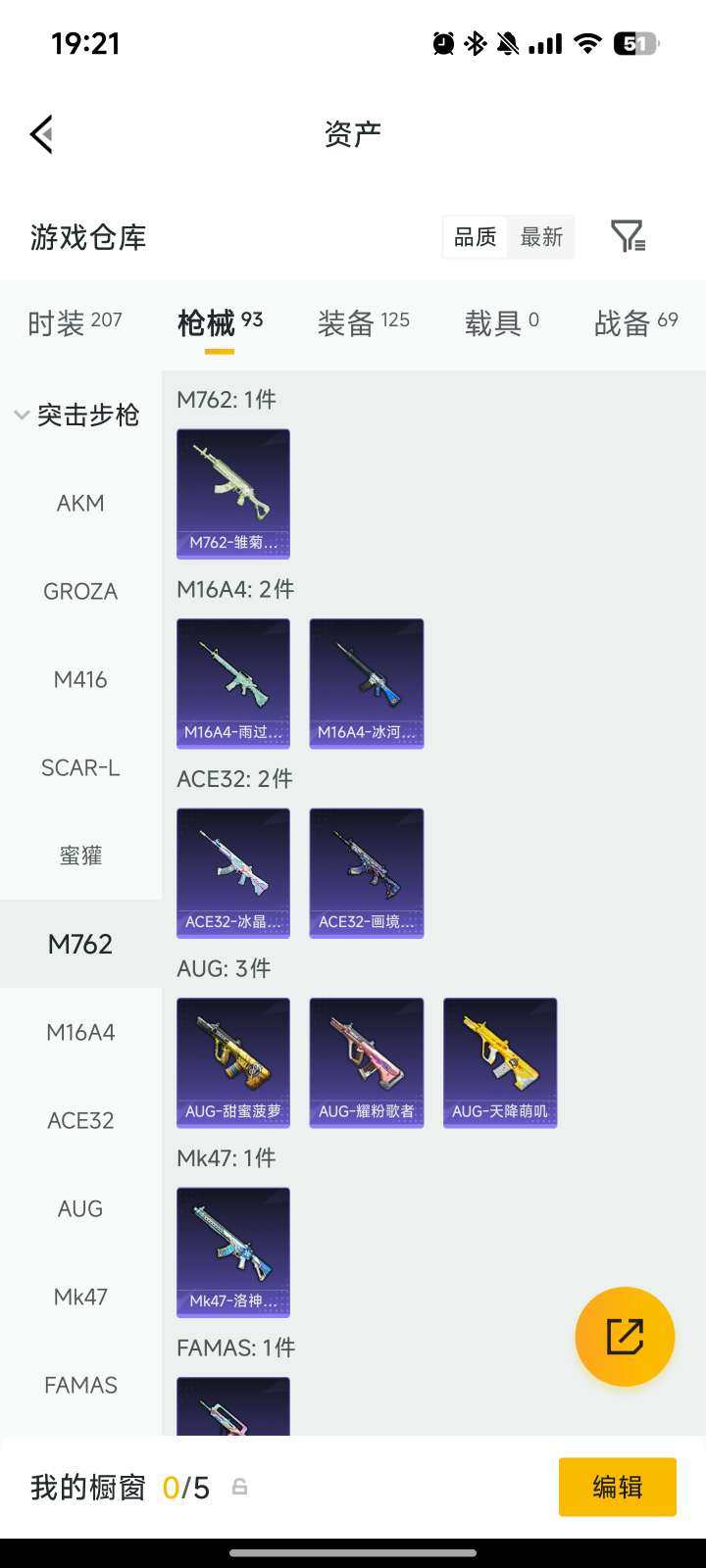
Task: Select AKM in the weapon sidebar
Action: 80,504
